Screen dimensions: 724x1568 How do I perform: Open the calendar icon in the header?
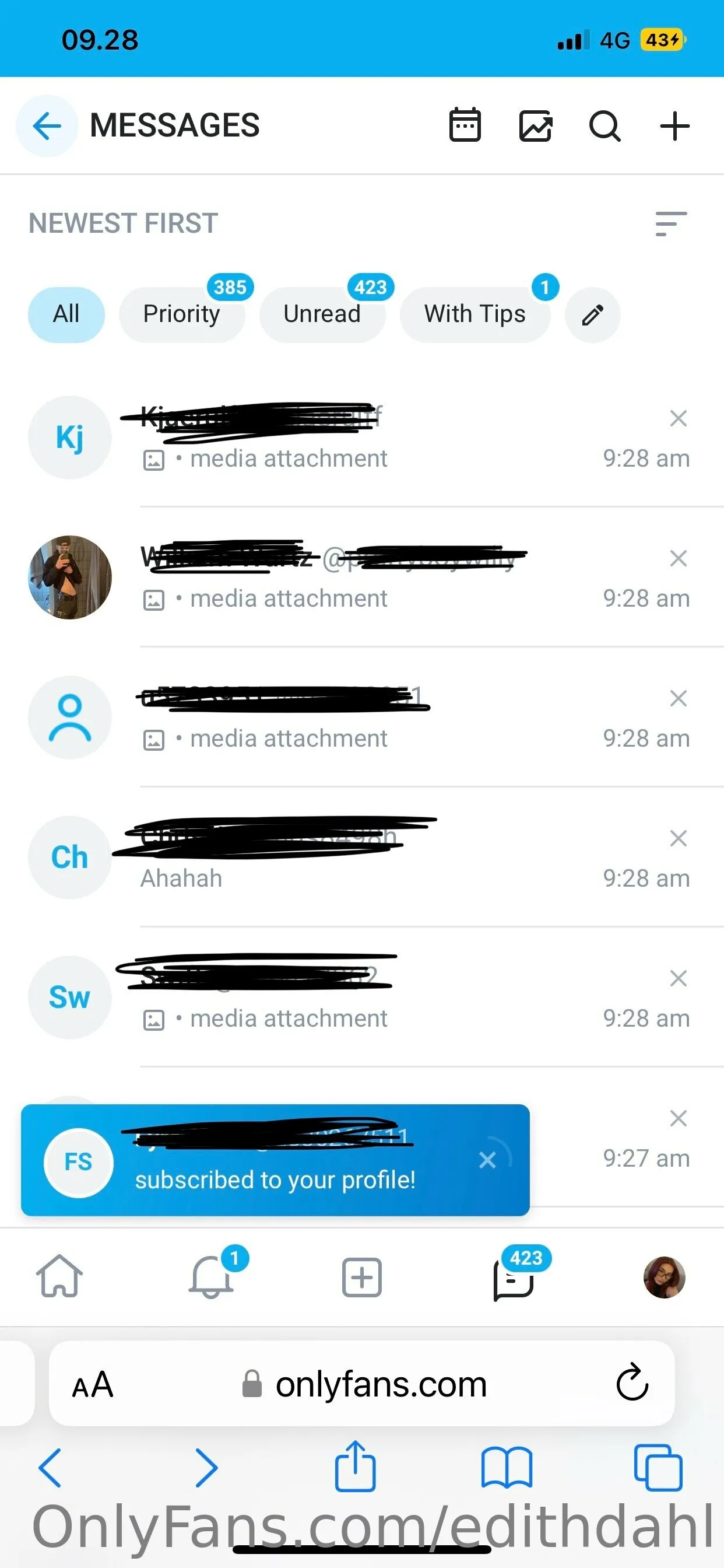point(465,125)
